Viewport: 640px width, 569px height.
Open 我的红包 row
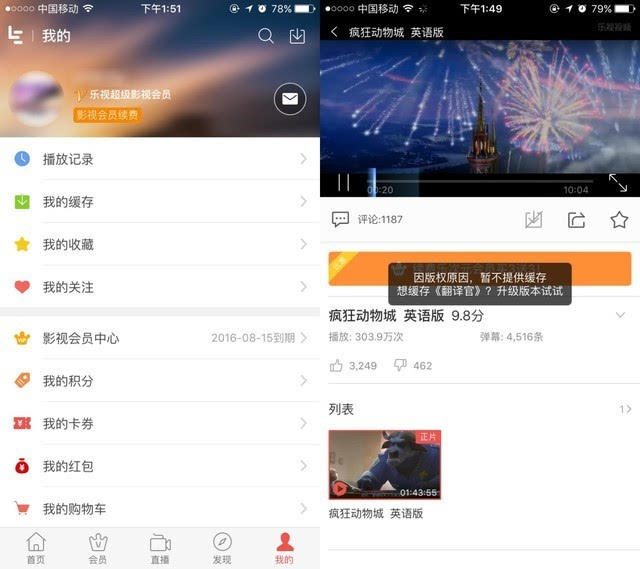click(x=160, y=466)
